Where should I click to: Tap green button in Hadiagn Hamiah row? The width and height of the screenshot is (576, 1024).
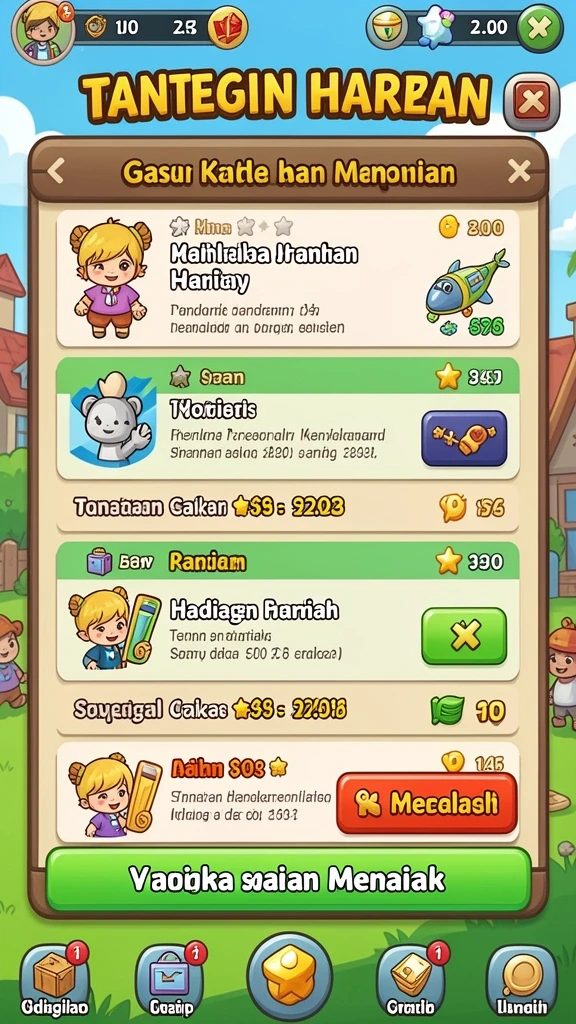coord(464,635)
